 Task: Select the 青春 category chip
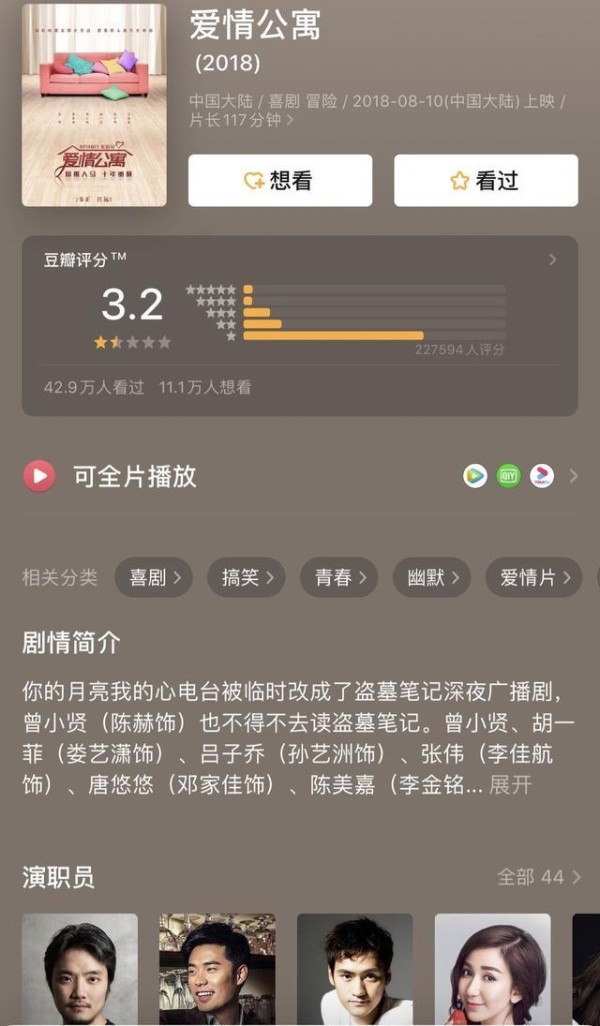pyautogui.click(x=340, y=577)
